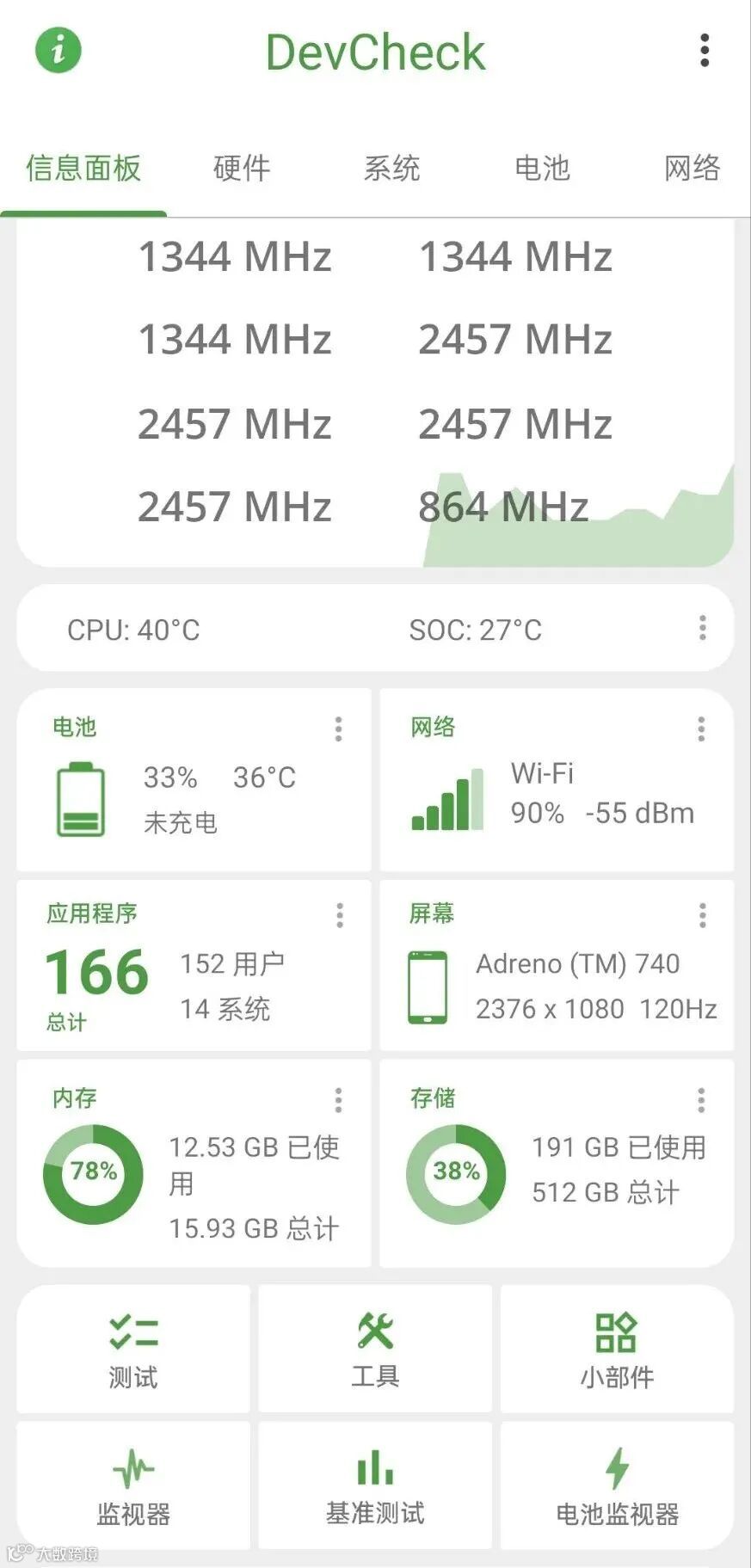
Task: Open the 屏幕 card options menu
Action: (x=703, y=915)
